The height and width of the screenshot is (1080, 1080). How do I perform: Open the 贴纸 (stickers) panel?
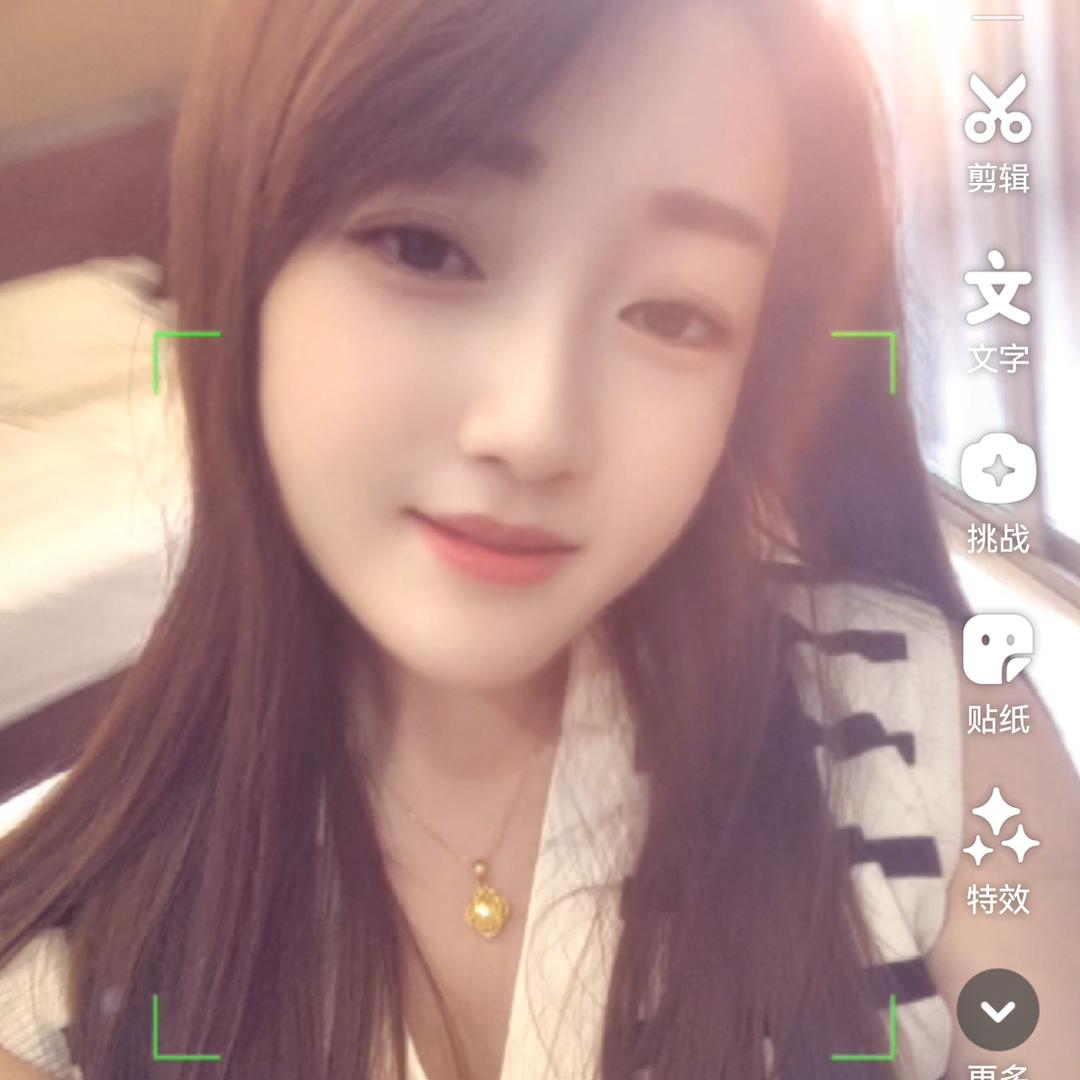[997, 648]
